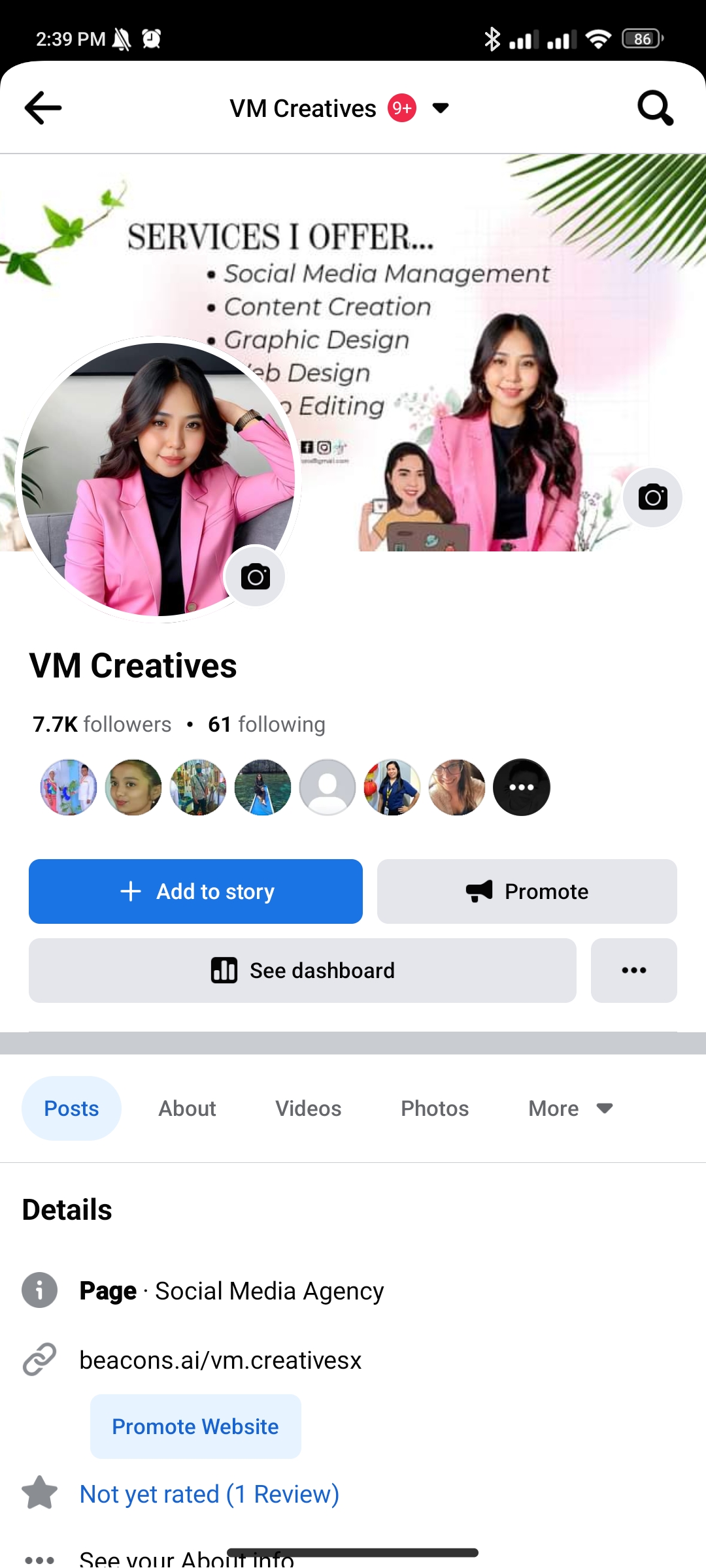Open the three-dot options beside See dashboard

point(633,970)
